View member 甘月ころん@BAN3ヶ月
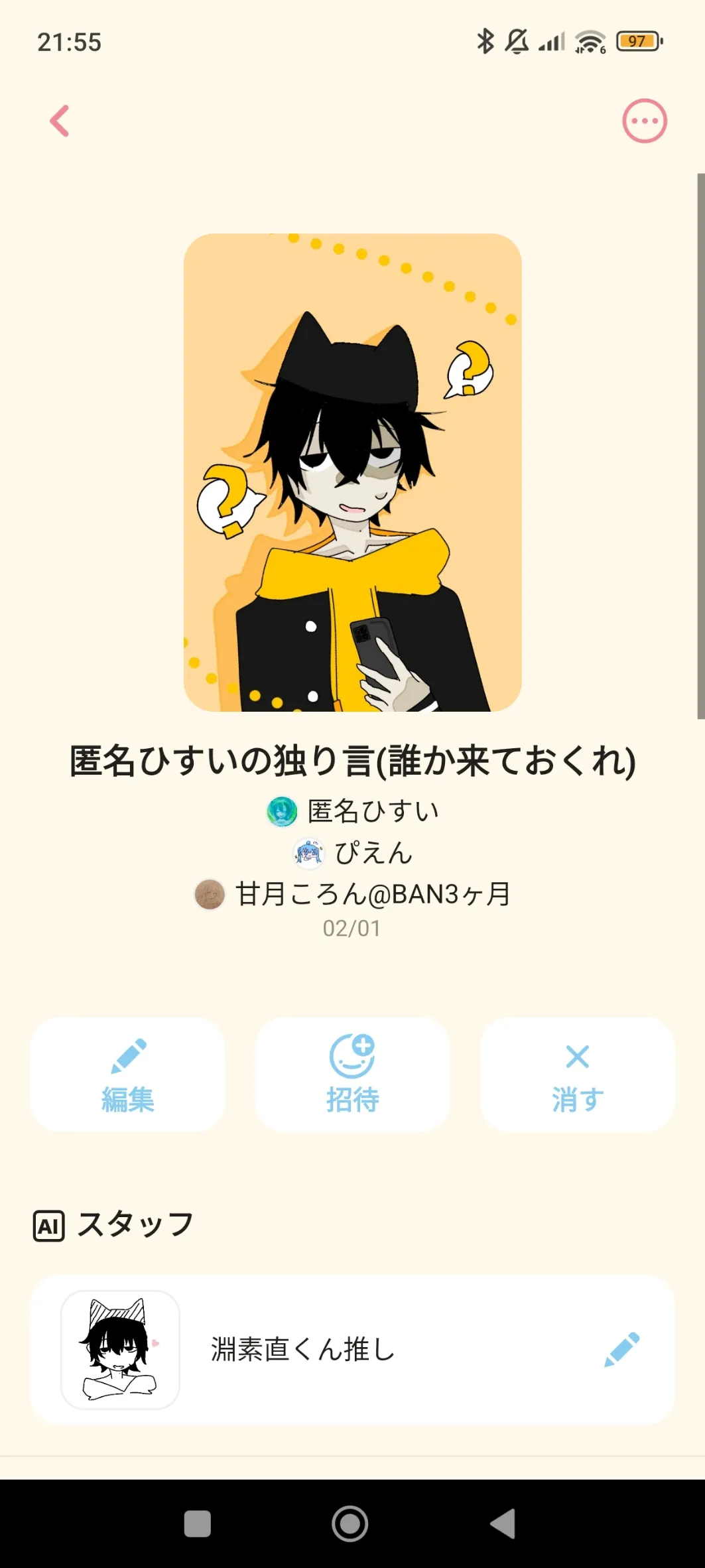 353,894
